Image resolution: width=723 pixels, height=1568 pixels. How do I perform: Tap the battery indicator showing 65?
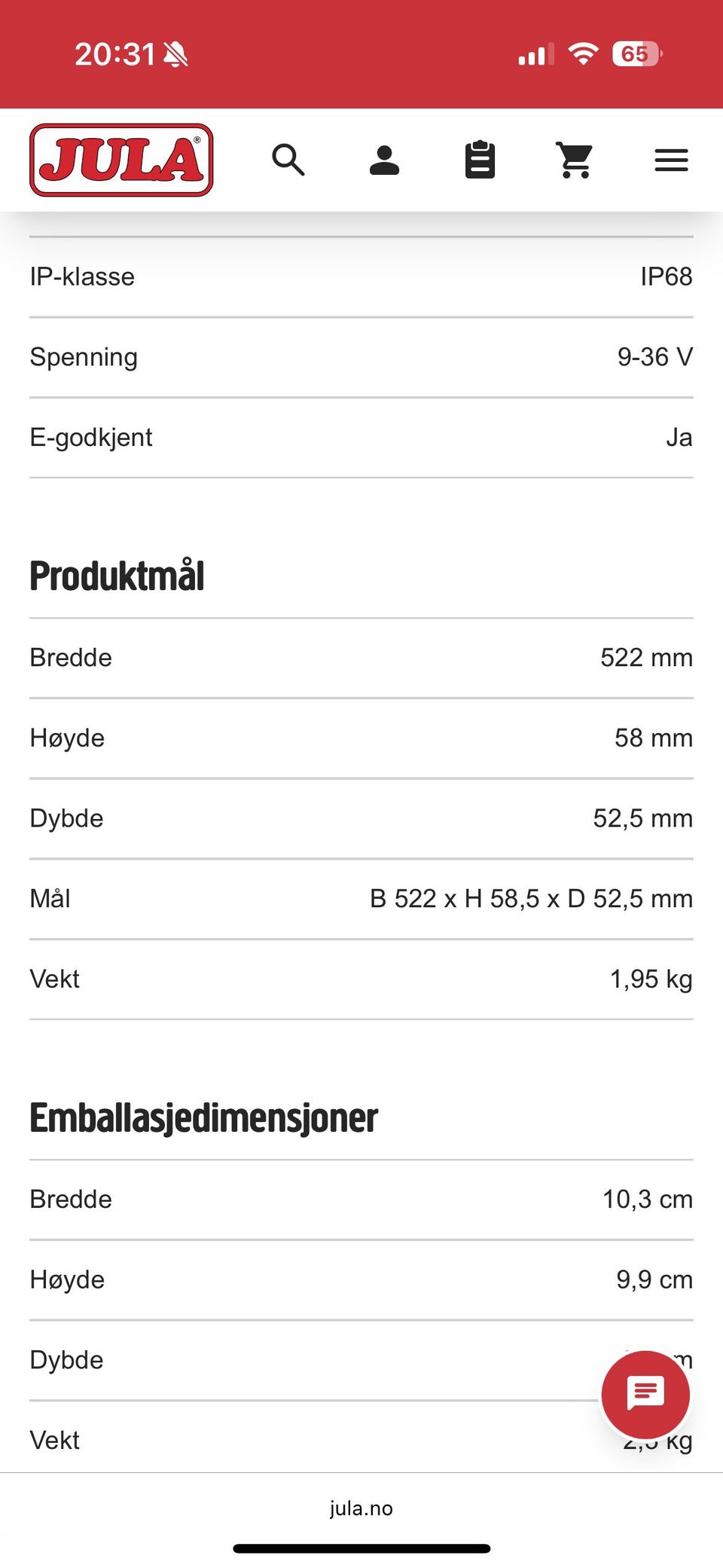click(635, 53)
